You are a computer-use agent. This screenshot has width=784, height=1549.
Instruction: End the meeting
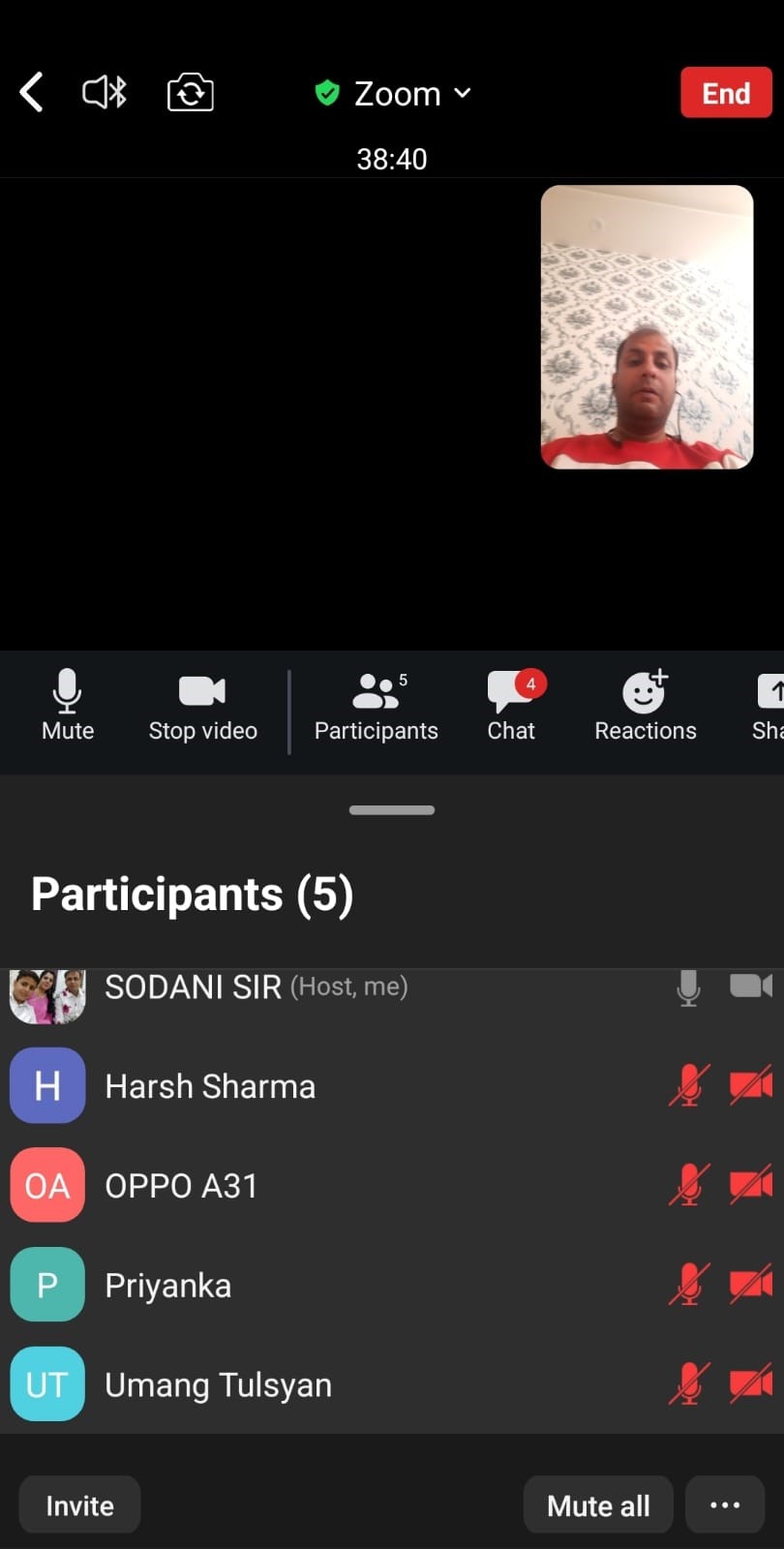click(x=726, y=93)
